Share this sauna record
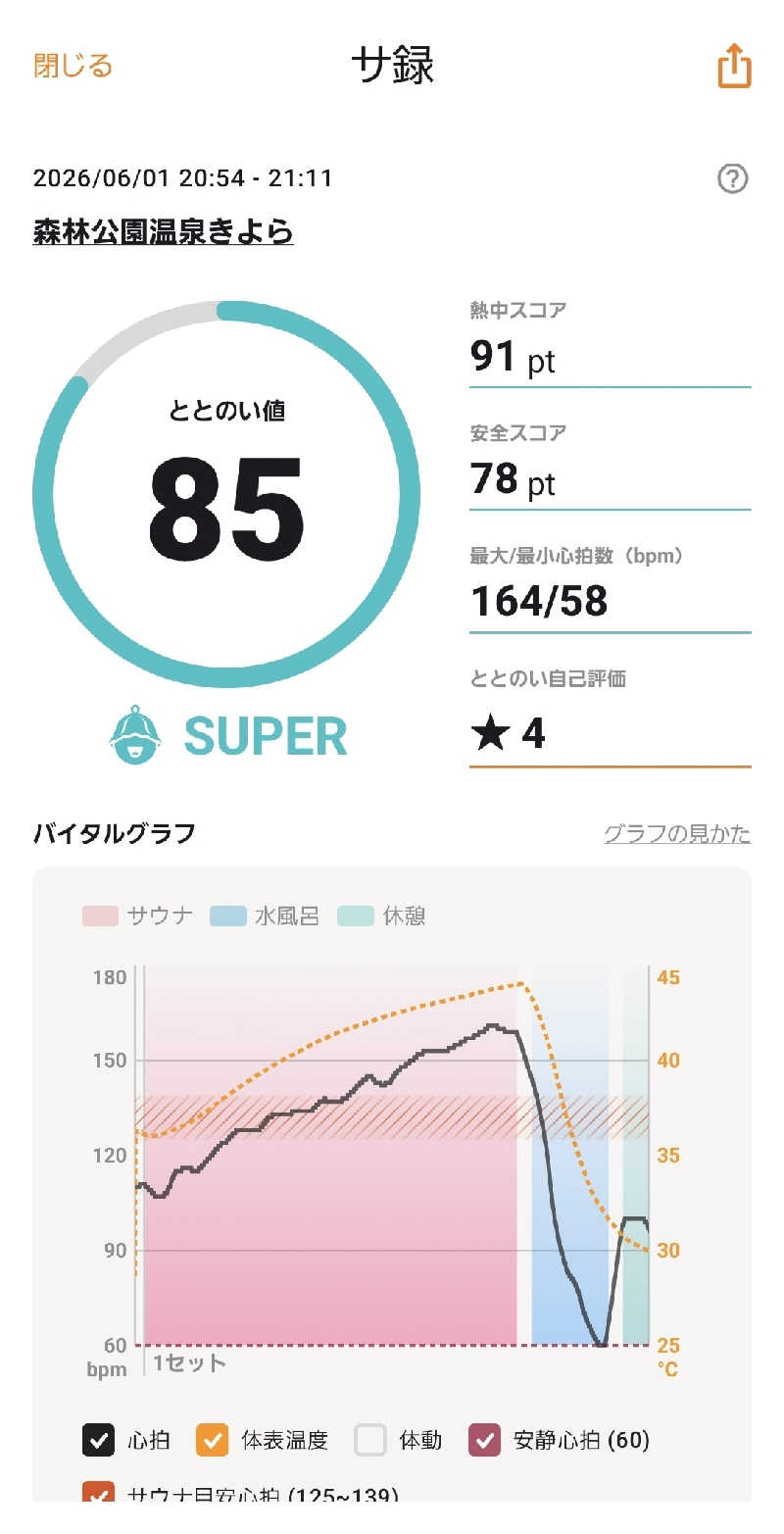The image size is (784, 1534). click(734, 67)
